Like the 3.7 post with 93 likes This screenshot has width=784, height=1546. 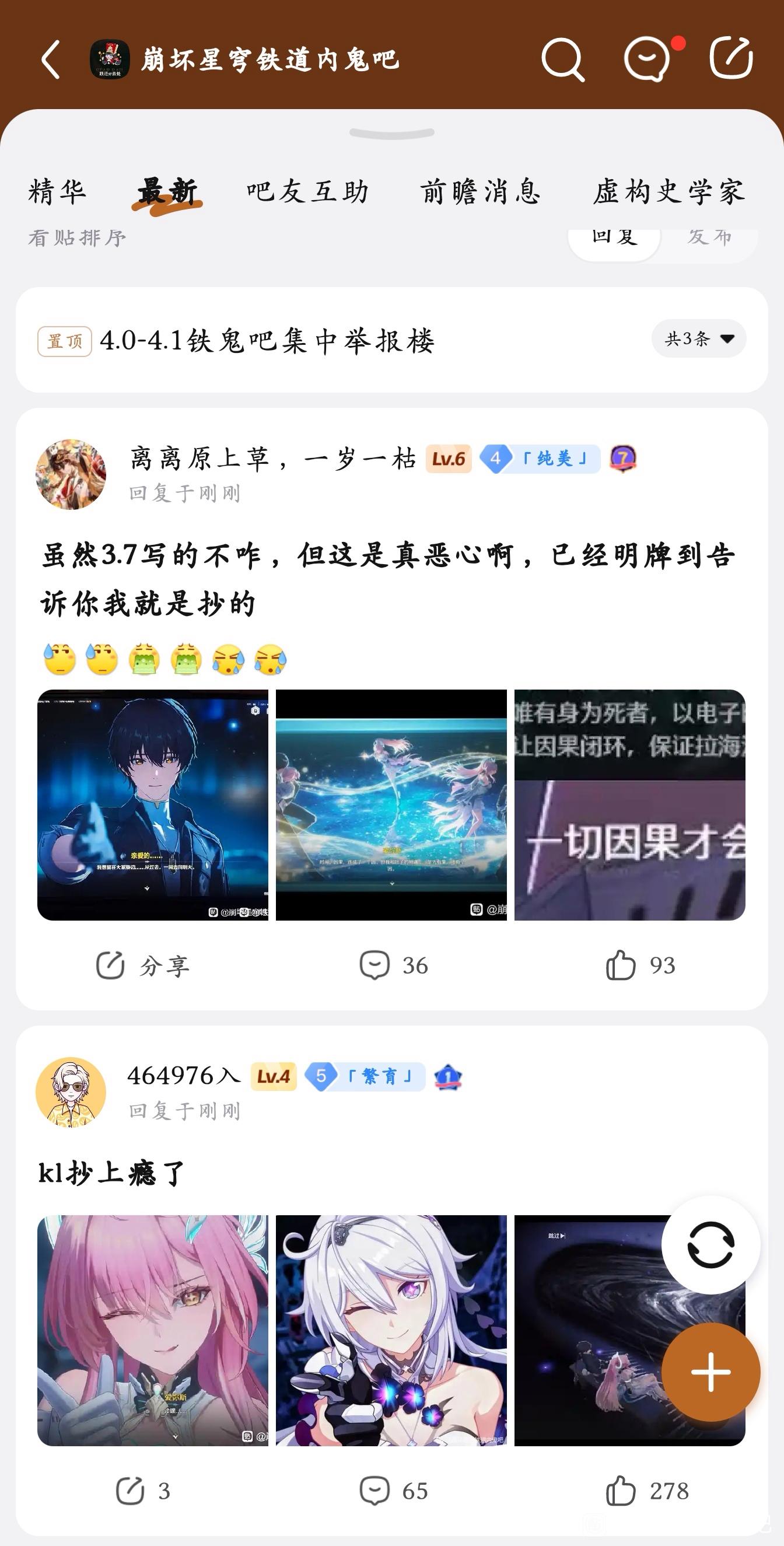pos(640,966)
